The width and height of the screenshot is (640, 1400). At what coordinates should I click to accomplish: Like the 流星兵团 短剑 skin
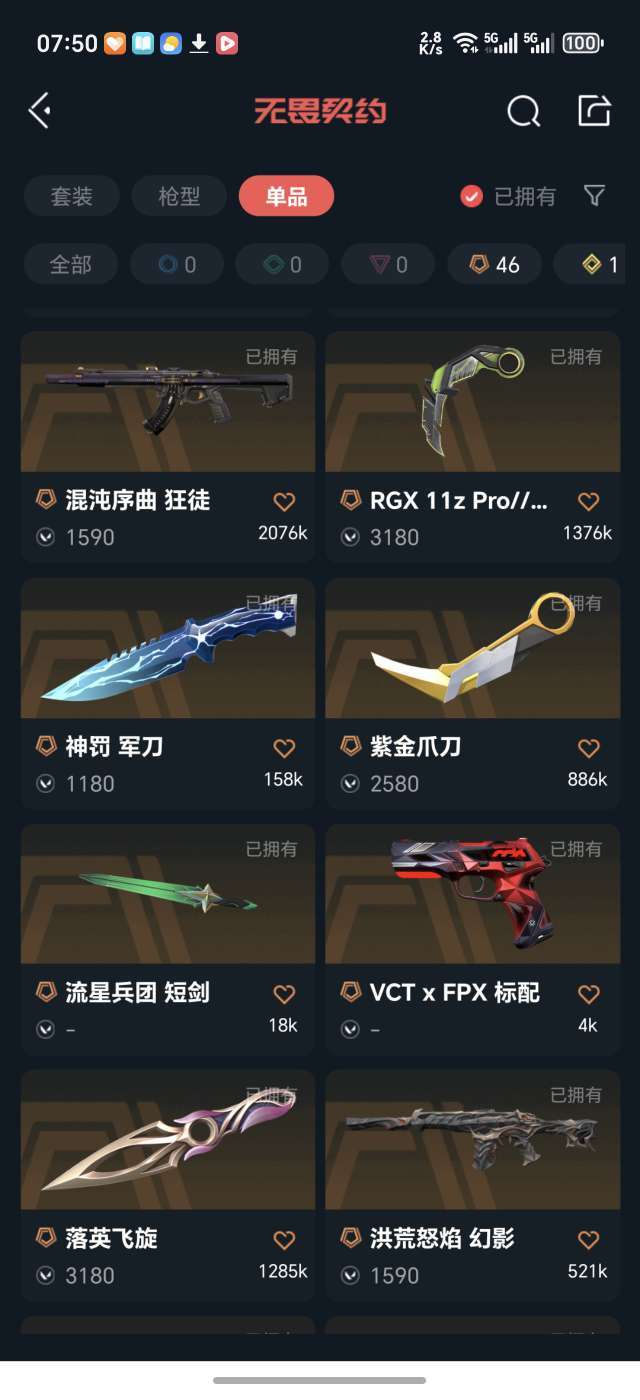284,994
